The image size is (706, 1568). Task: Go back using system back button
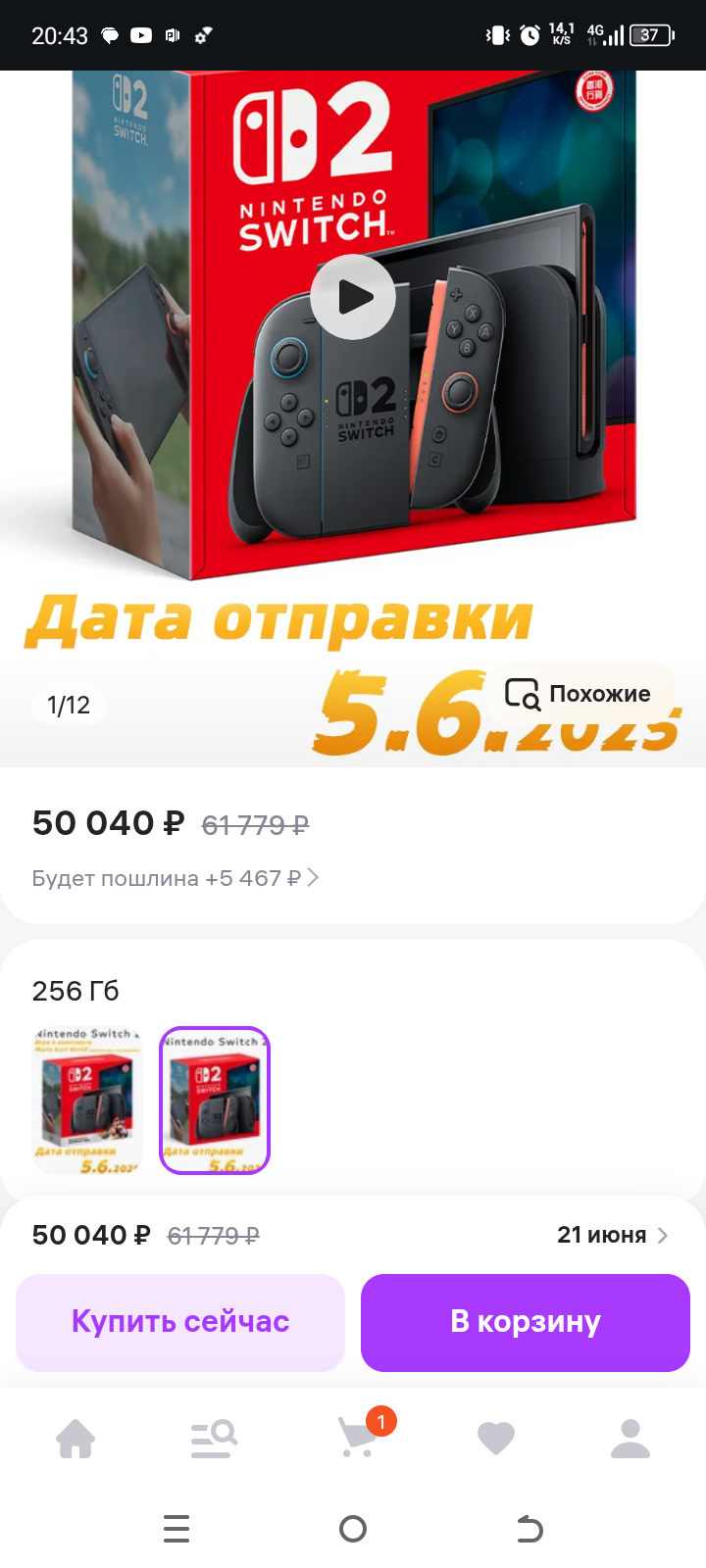529,1529
